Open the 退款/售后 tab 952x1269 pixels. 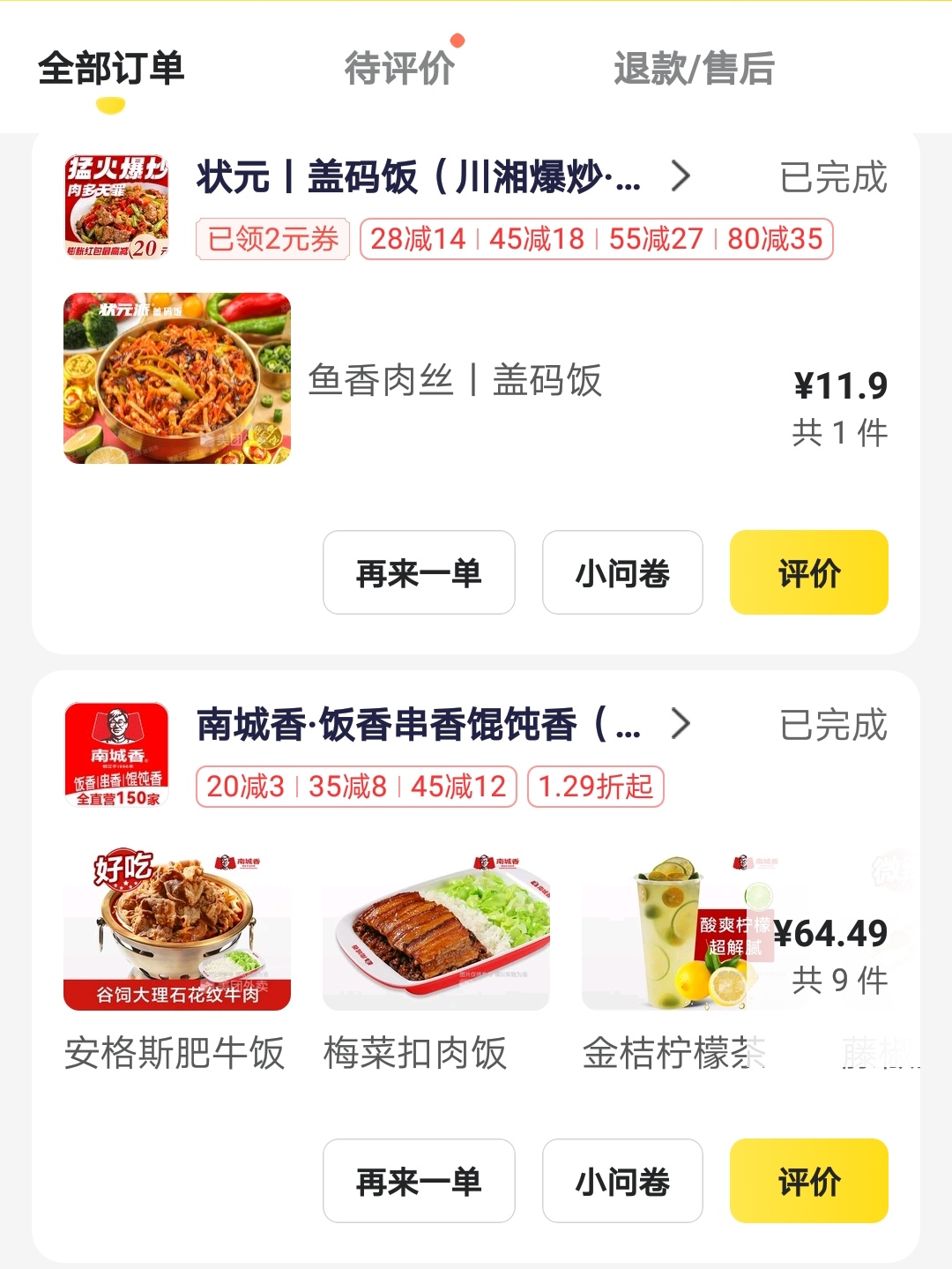point(694,69)
